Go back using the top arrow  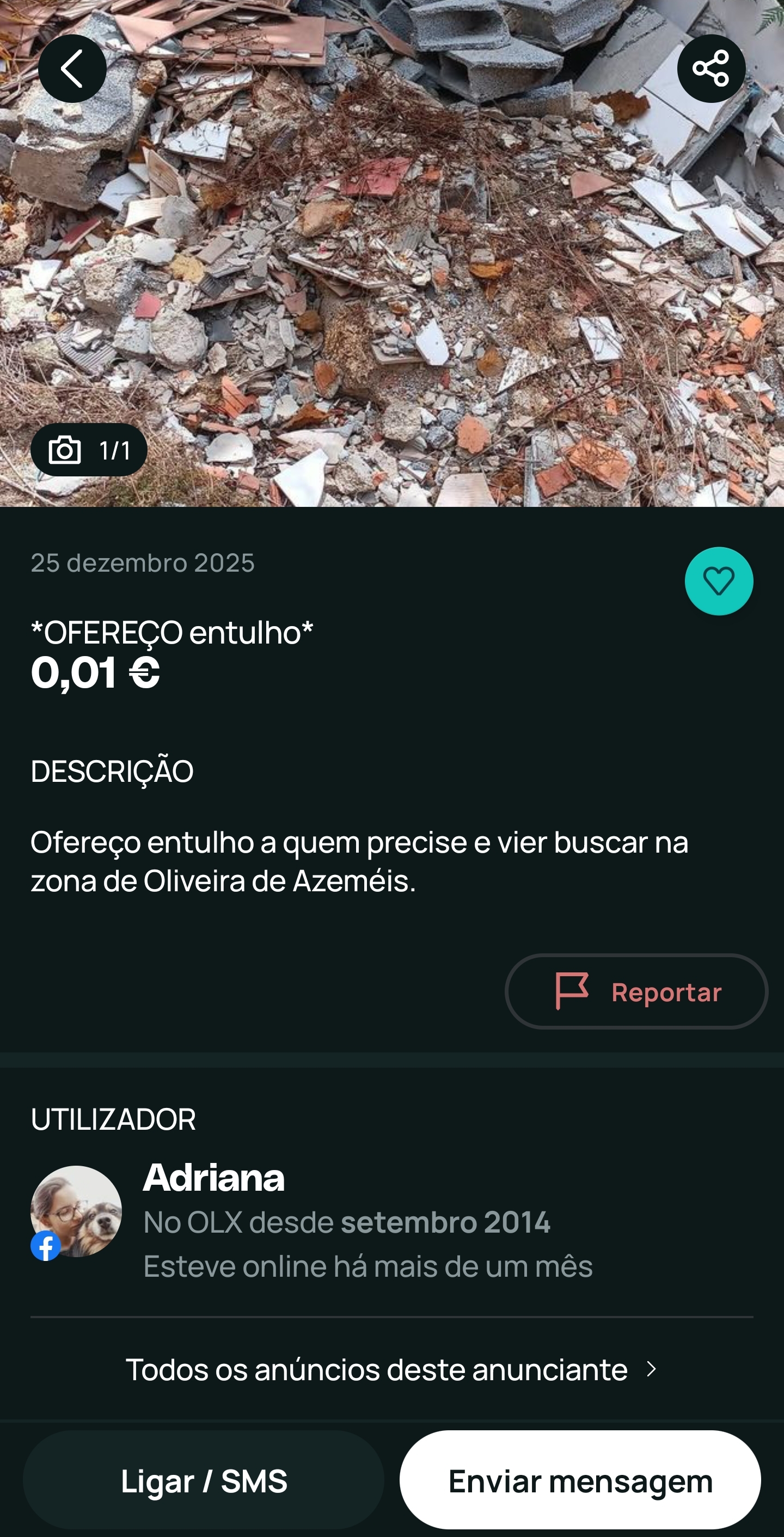(x=72, y=69)
